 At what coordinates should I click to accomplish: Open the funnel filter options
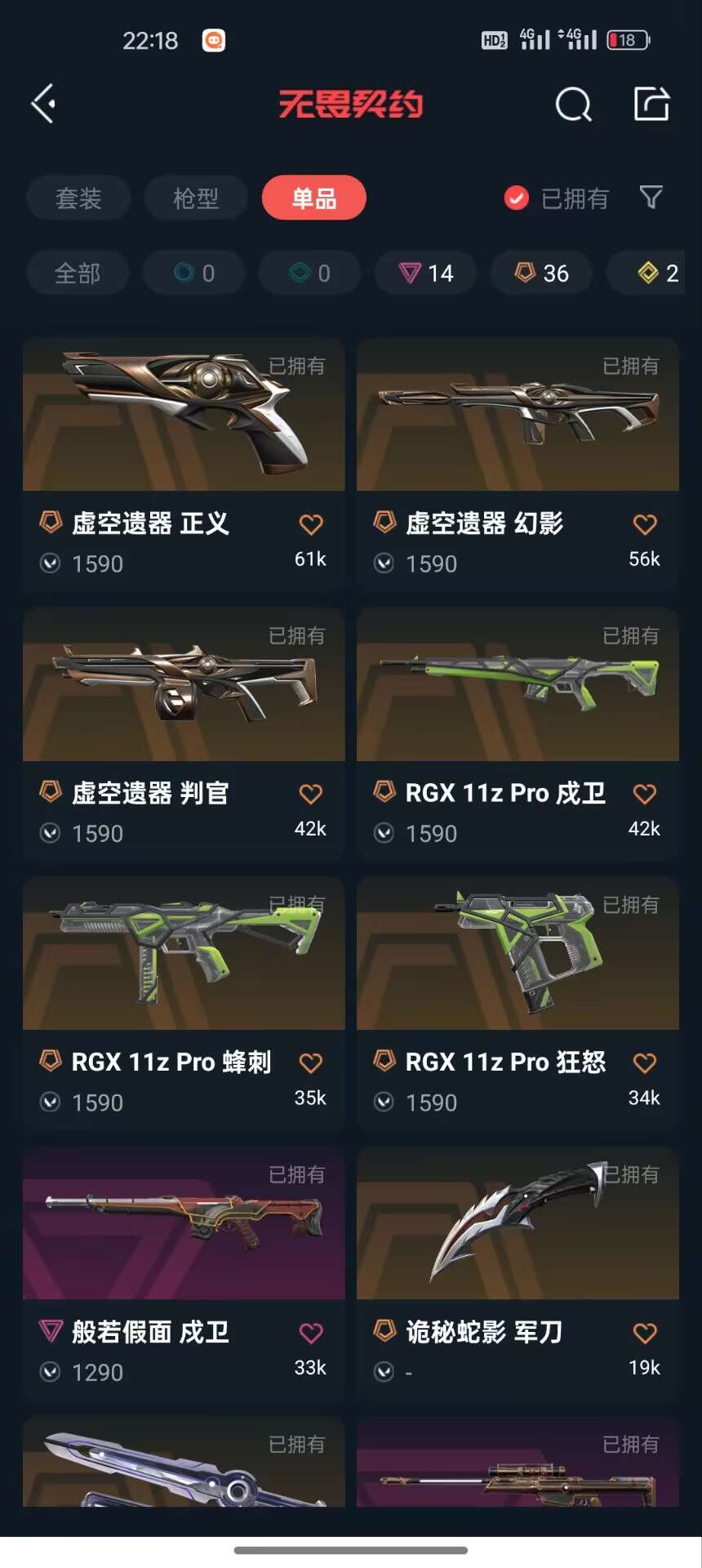(651, 197)
